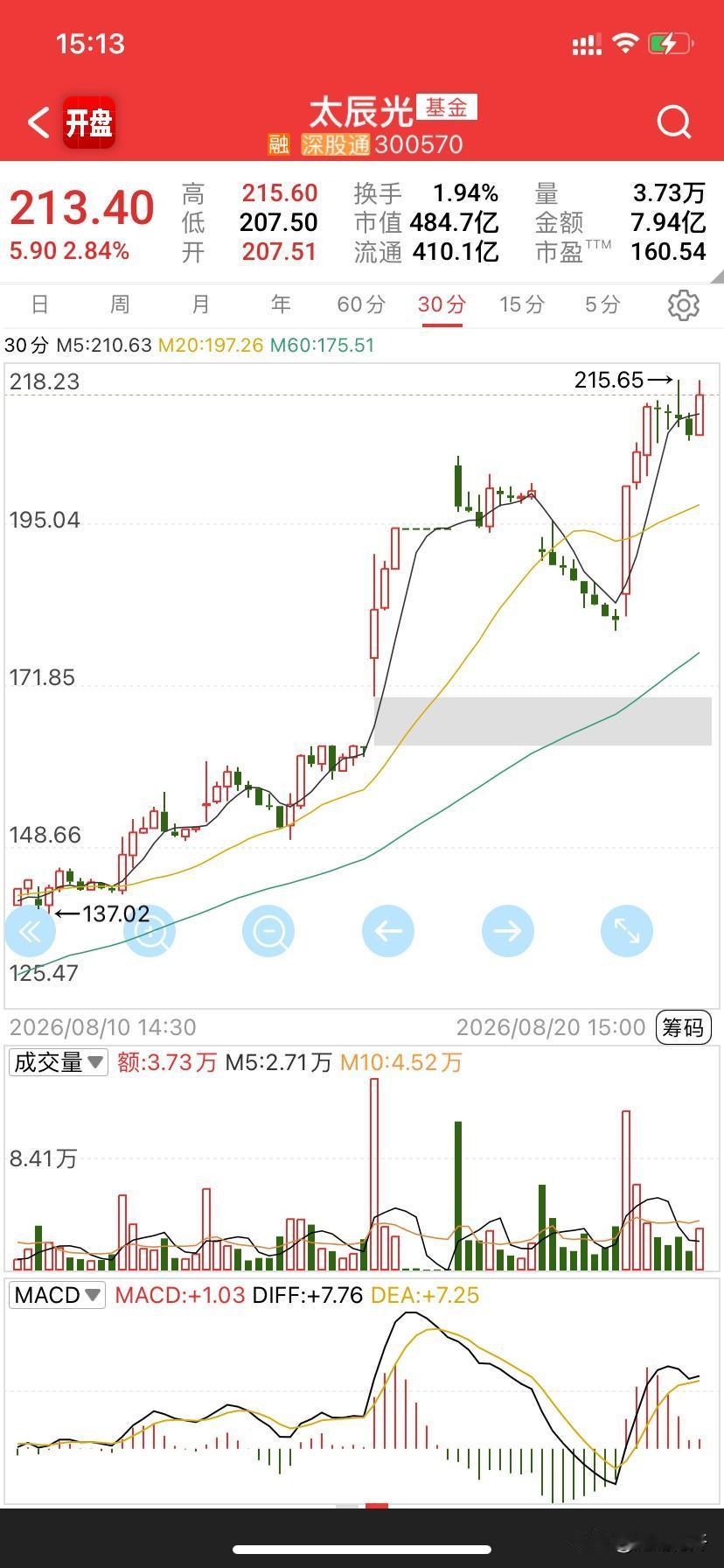724x1568 pixels.
Task: Switch to the 周 weekly chart tab
Action: click(120, 304)
